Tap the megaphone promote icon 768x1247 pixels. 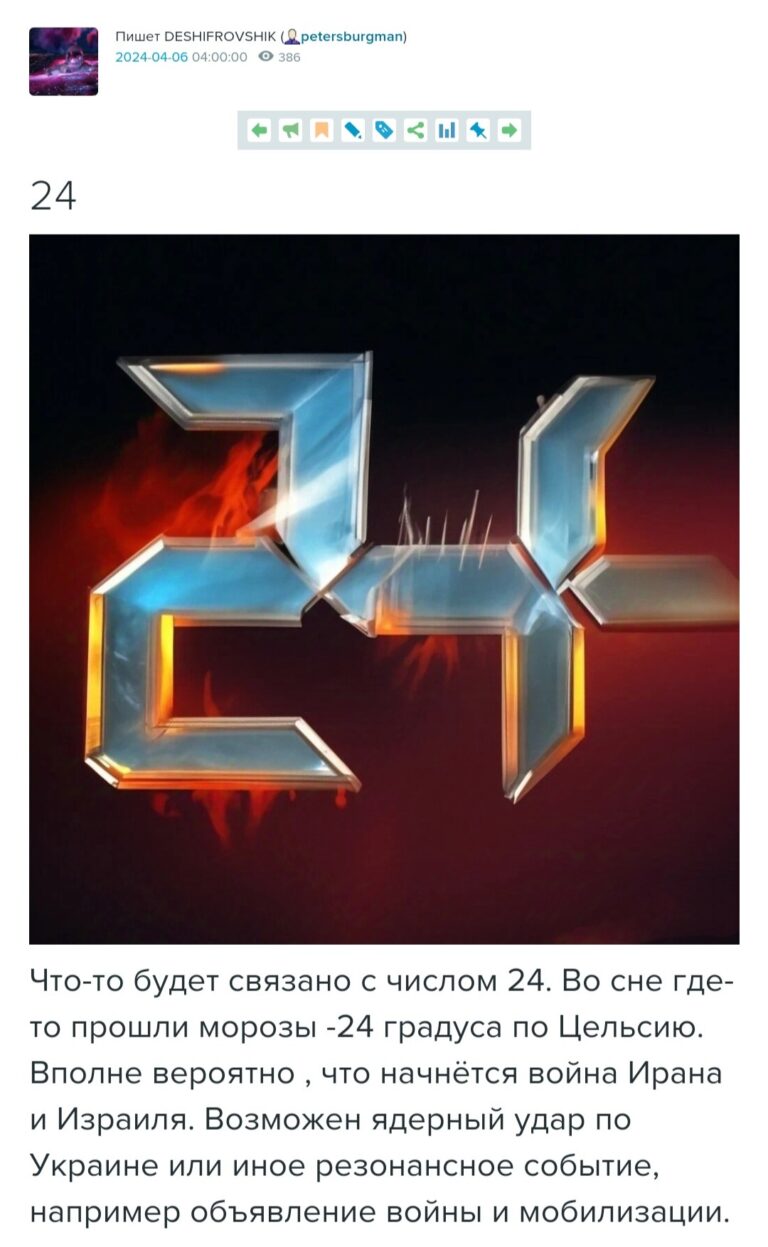coord(290,130)
